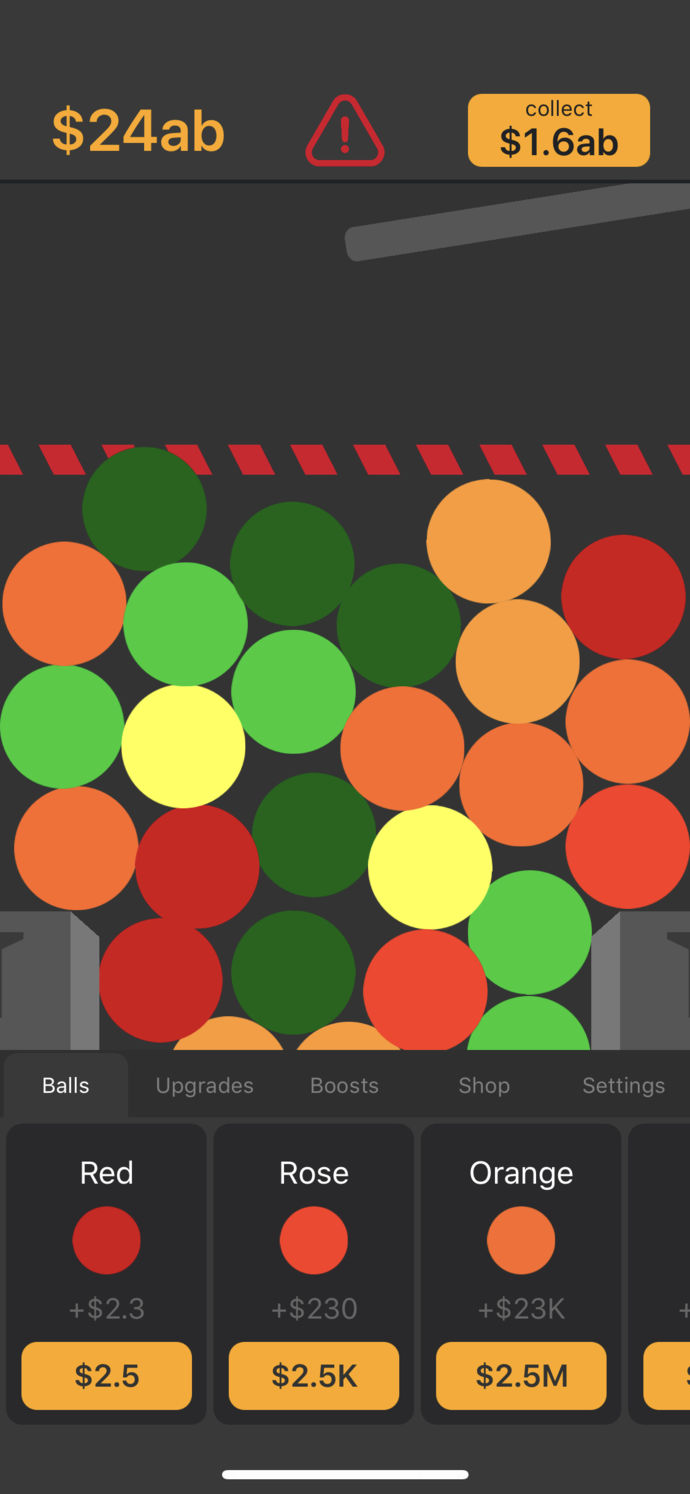Collect the $1.6ab earnings
The width and height of the screenshot is (690, 1494).
coord(558,130)
